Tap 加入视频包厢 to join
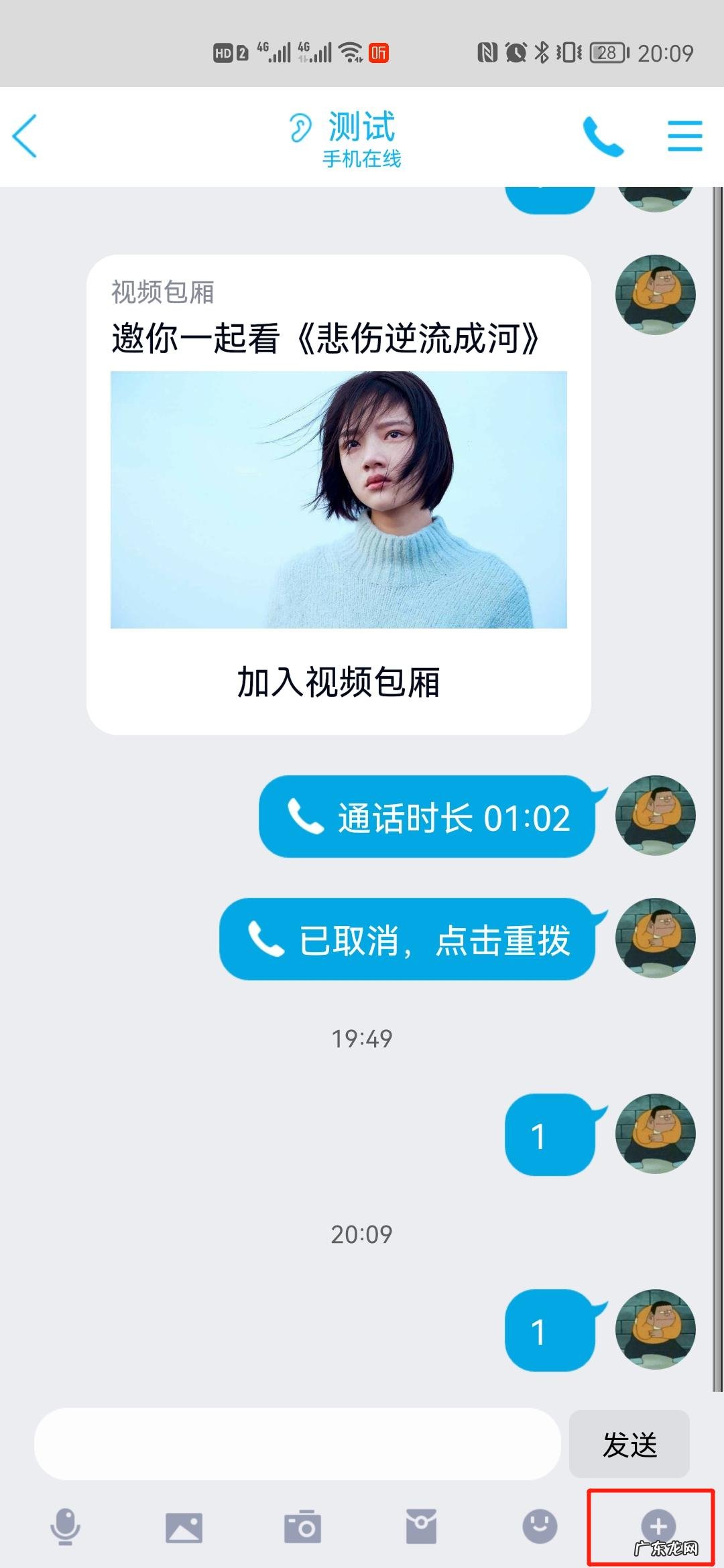The height and width of the screenshot is (1568, 724). (339, 683)
